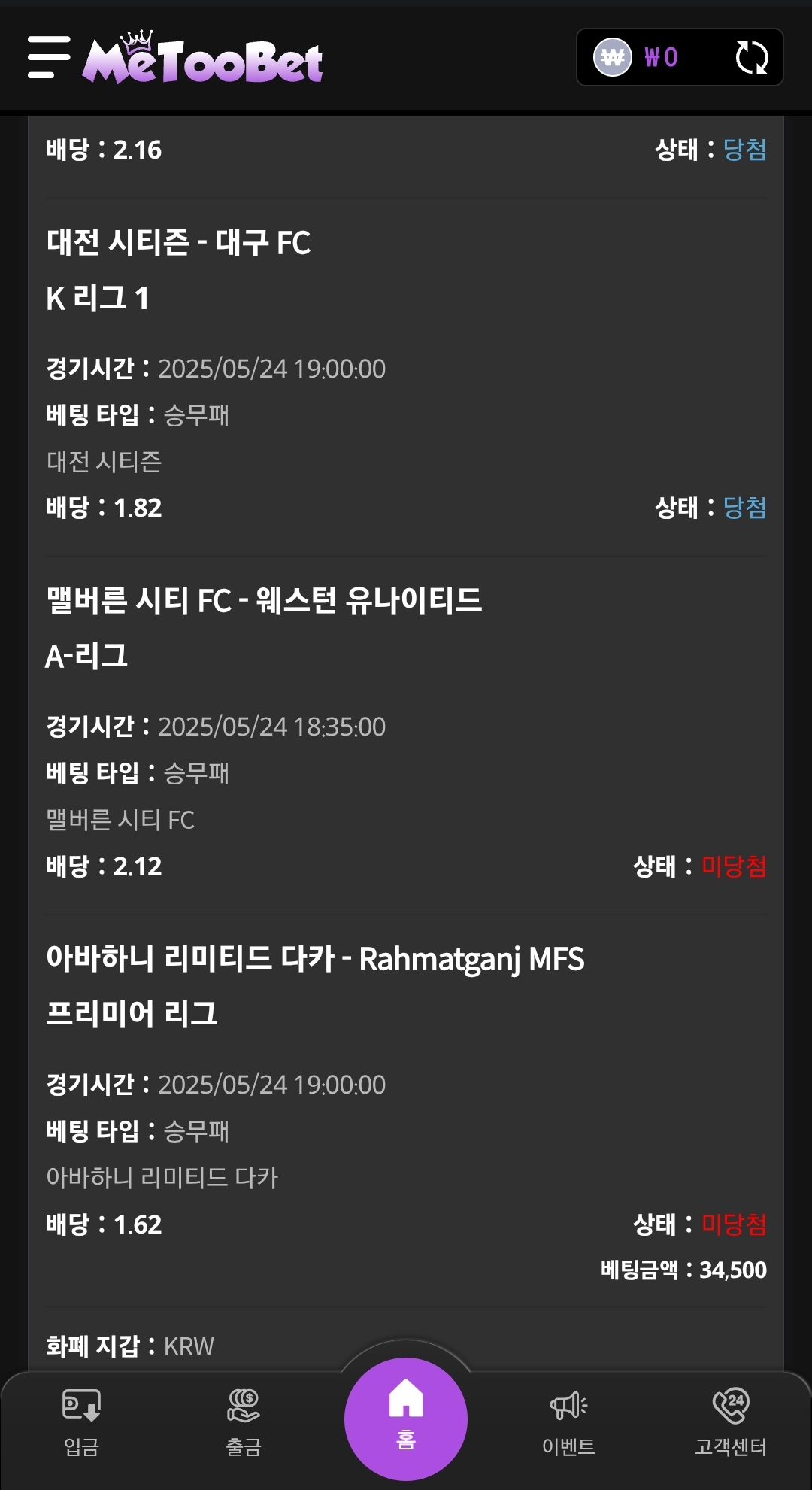Open the hamburger drawer menu

(49, 57)
